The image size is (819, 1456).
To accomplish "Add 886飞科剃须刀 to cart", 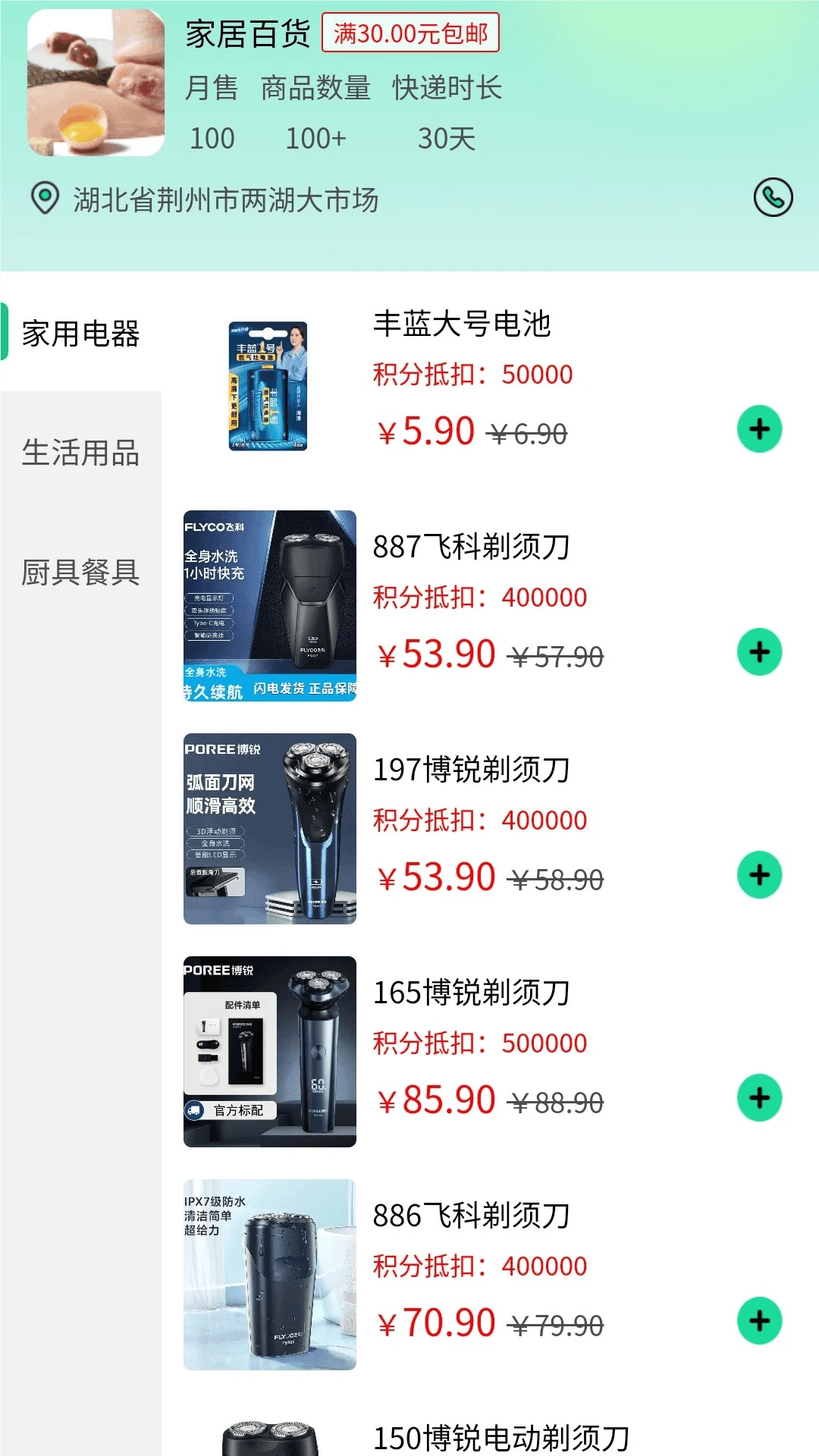I will pos(759,1321).
